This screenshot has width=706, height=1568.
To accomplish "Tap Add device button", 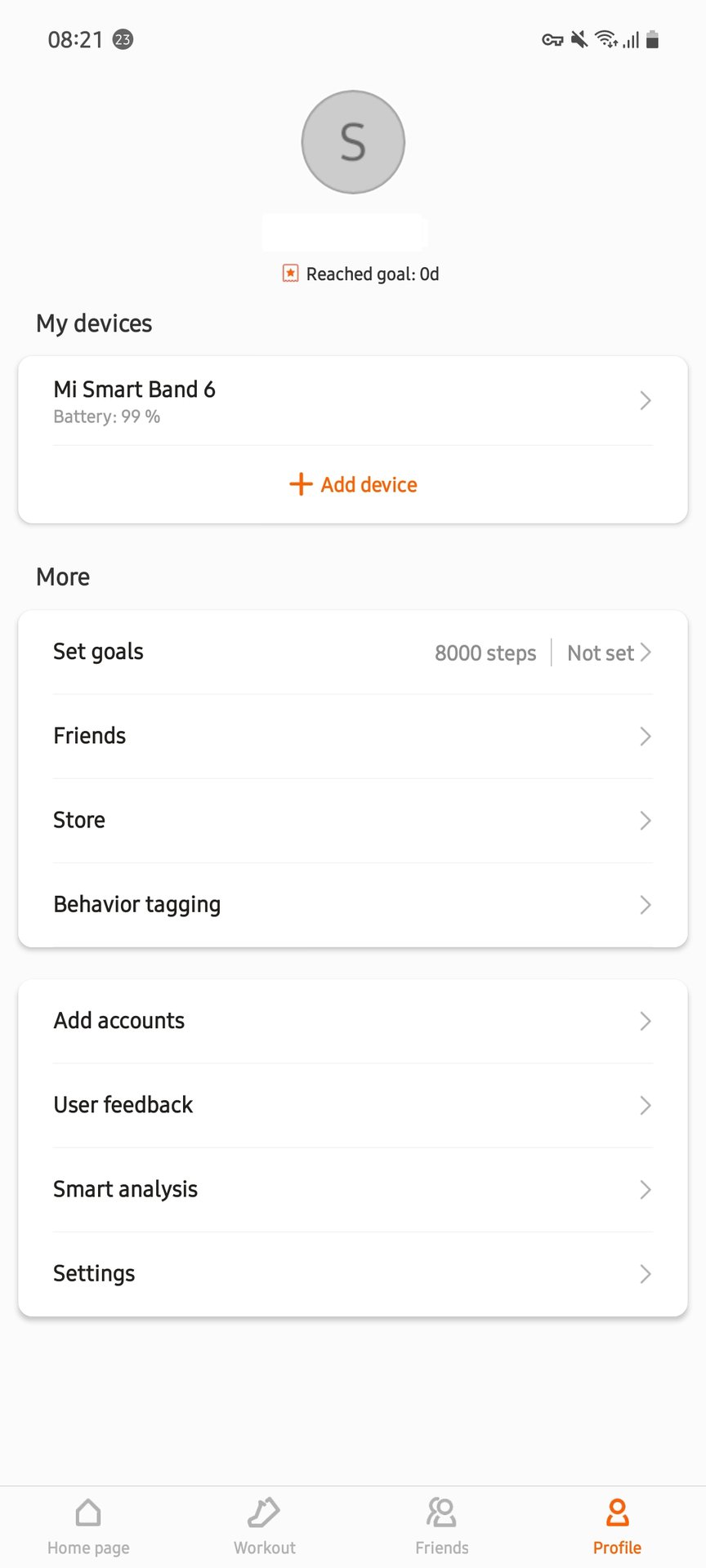I will 353,484.
